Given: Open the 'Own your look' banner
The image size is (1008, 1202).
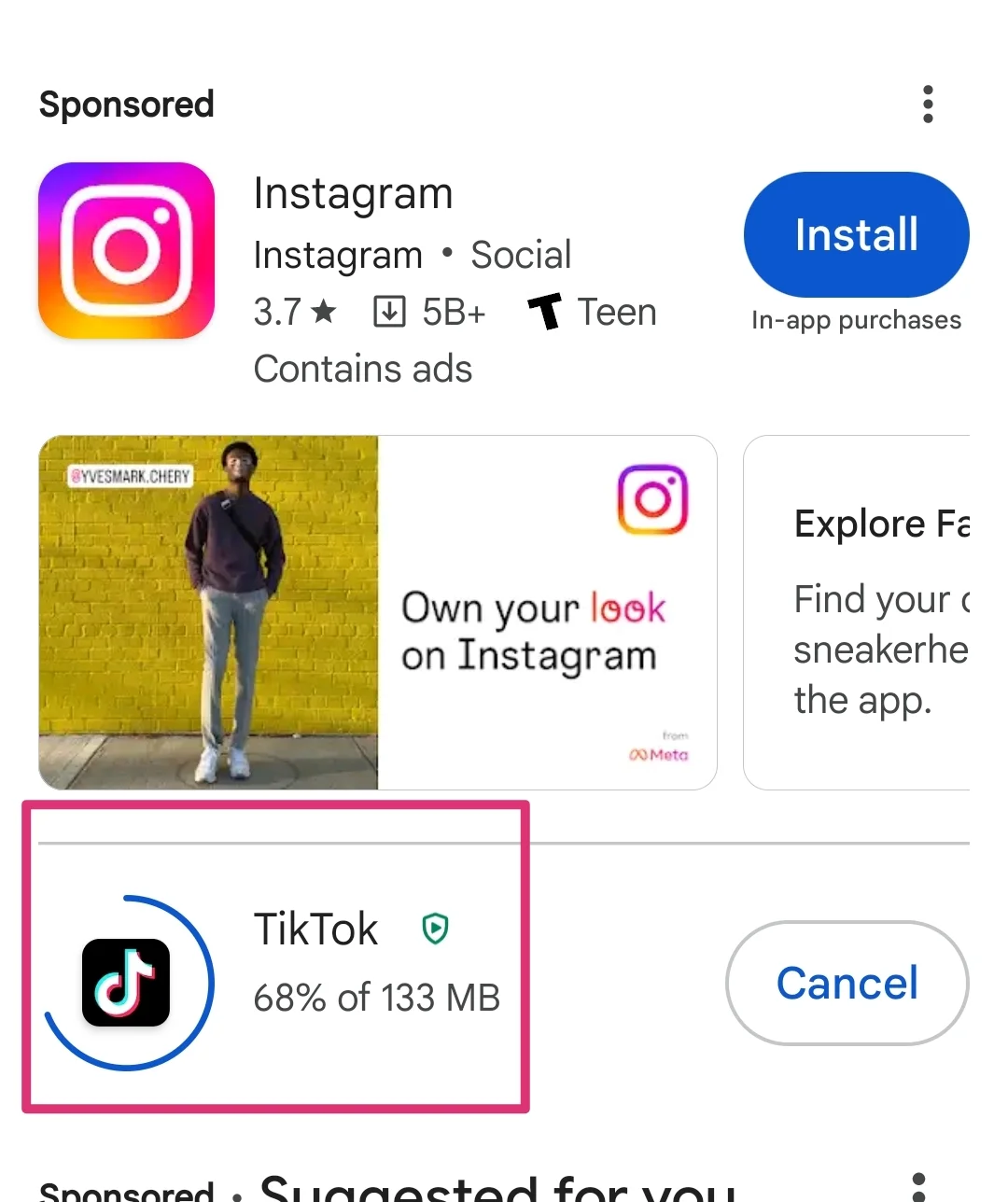Looking at the screenshot, I should pos(377,612).
